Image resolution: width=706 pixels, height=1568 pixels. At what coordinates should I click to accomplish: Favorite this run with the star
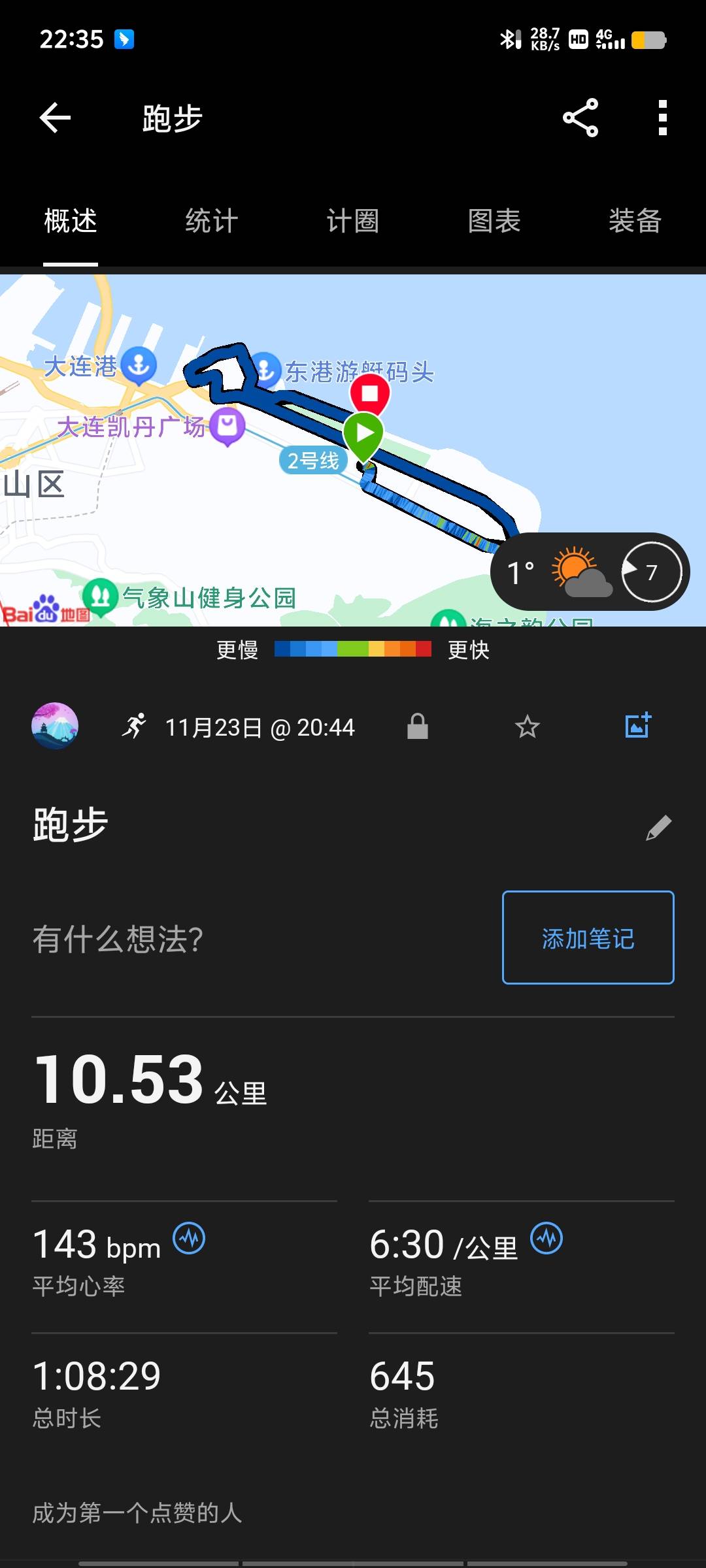point(527,726)
